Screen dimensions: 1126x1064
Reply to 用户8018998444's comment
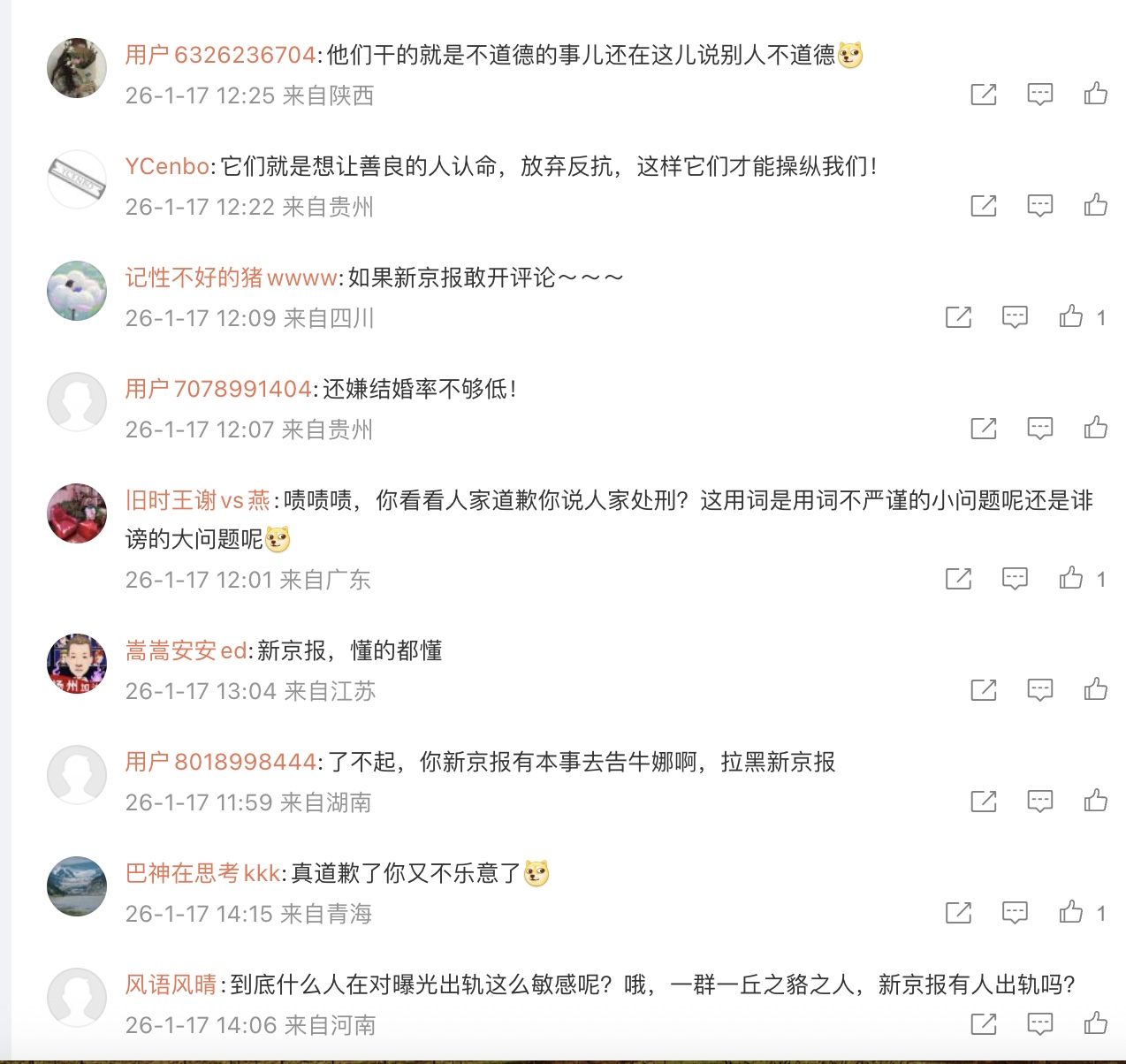pos(1039,802)
